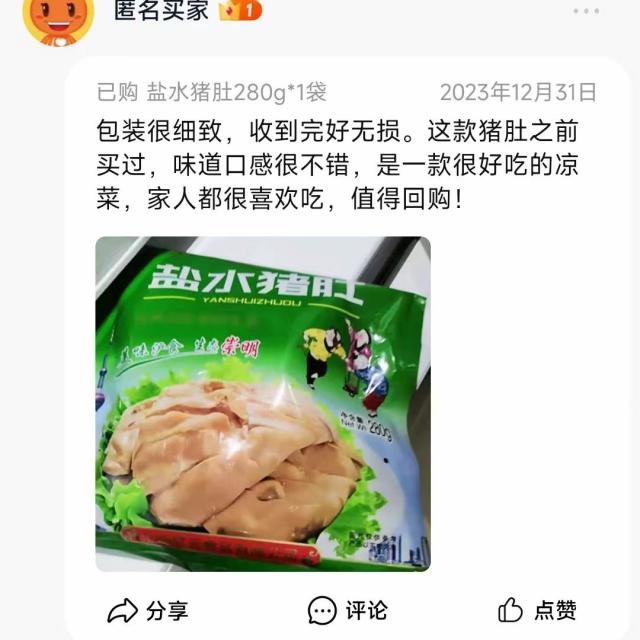640x640 pixels.
Task: View the 盐水猪肚 review photo
Action: coord(262,403)
